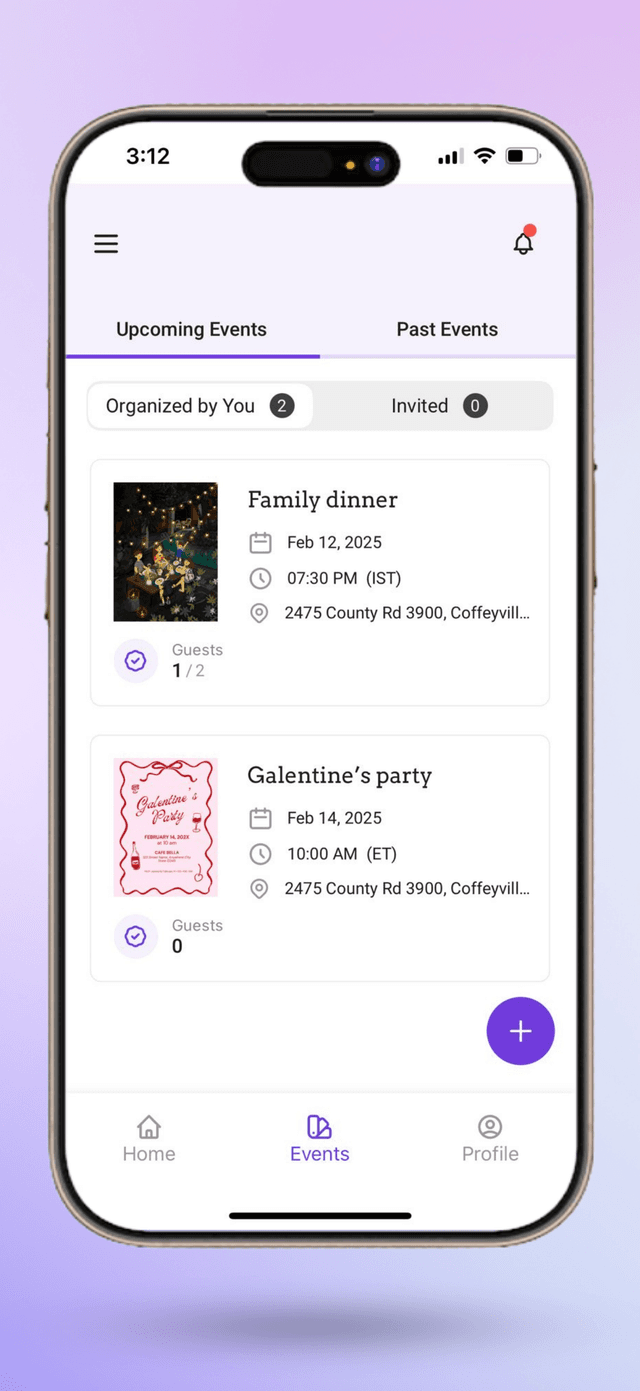The width and height of the screenshot is (640, 1391).
Task: Switch to Past Events tab
Action: click(x=447, y=330)
